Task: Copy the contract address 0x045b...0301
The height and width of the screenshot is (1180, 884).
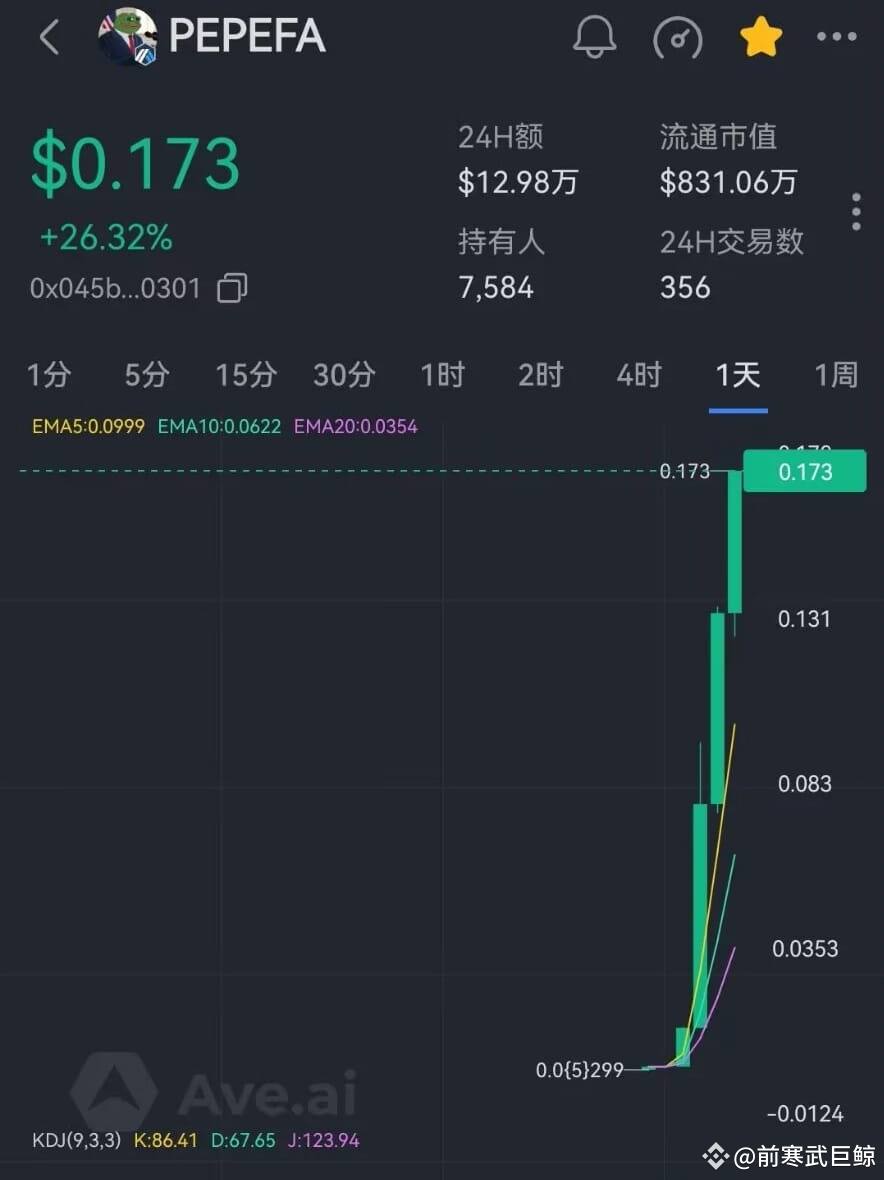Action: [x=232, y=288]
